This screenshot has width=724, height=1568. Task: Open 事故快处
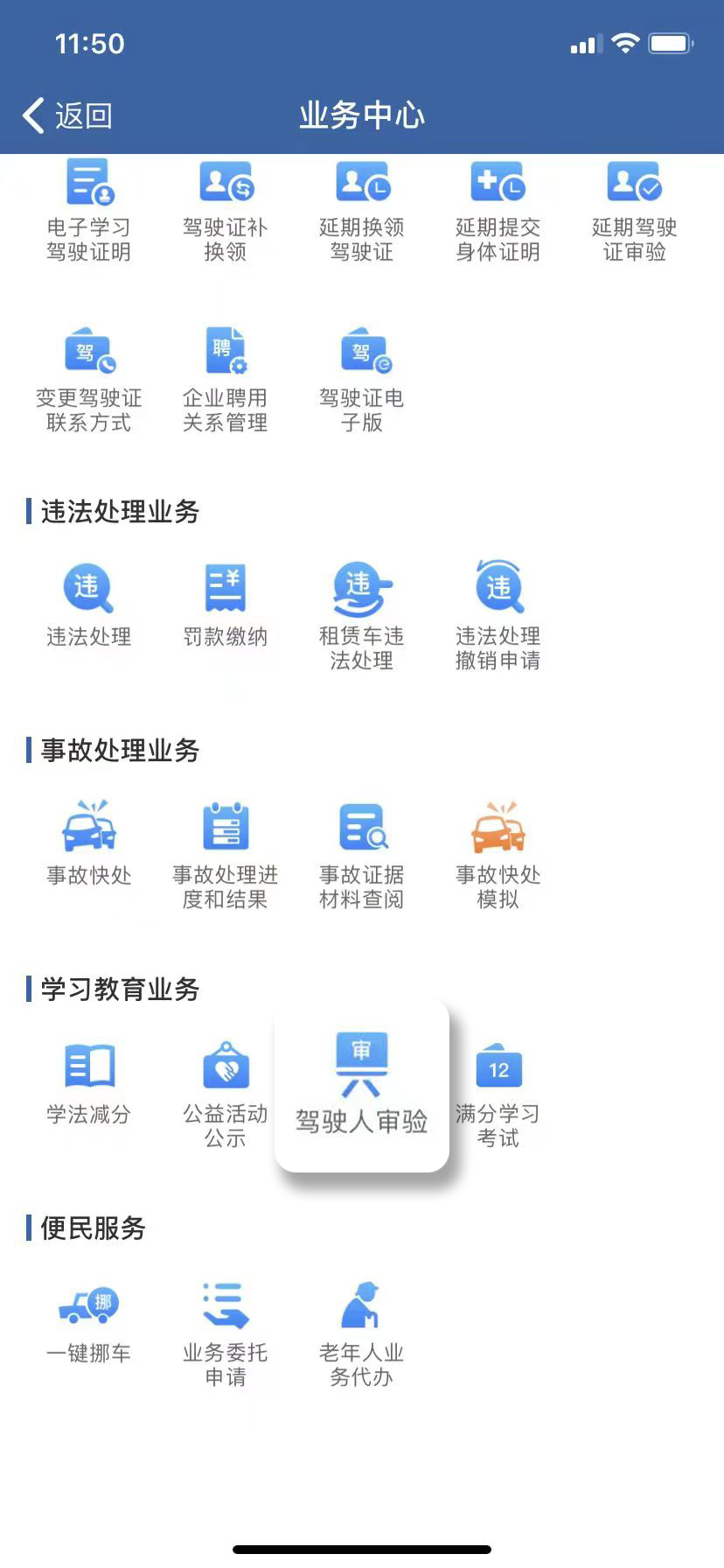pyautogui.click(x=89, y=843)
